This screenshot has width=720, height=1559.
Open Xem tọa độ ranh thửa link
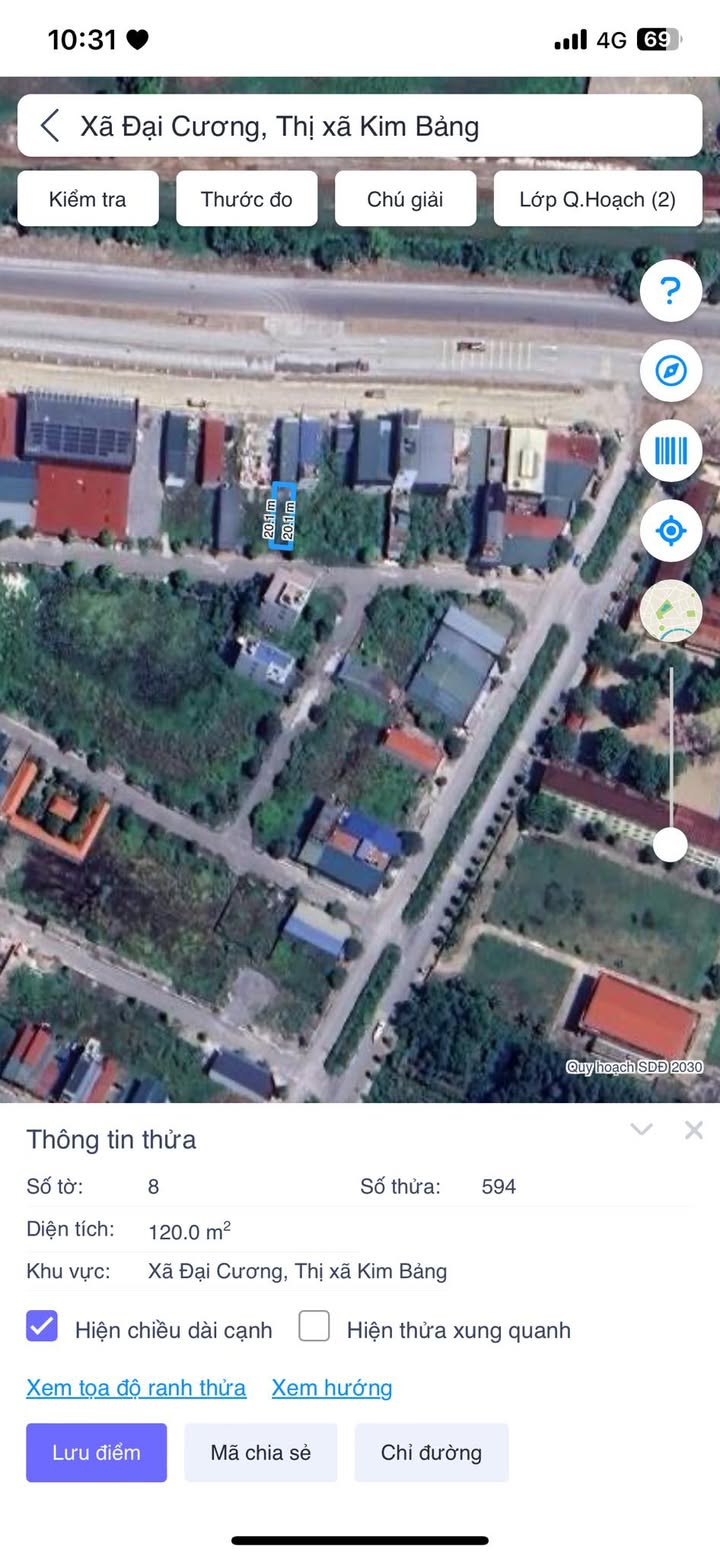coord(136,1388)
